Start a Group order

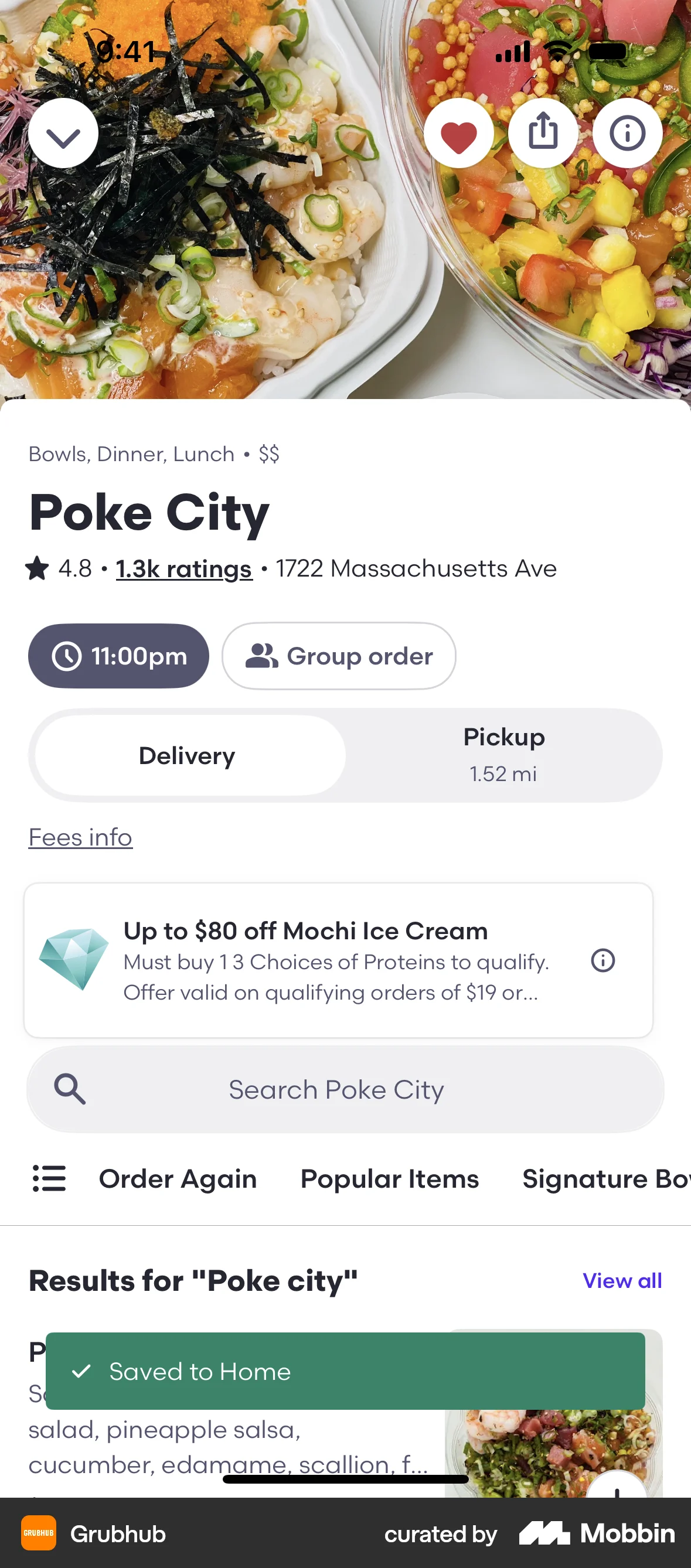pyautogui.click(x=339, y=656)
